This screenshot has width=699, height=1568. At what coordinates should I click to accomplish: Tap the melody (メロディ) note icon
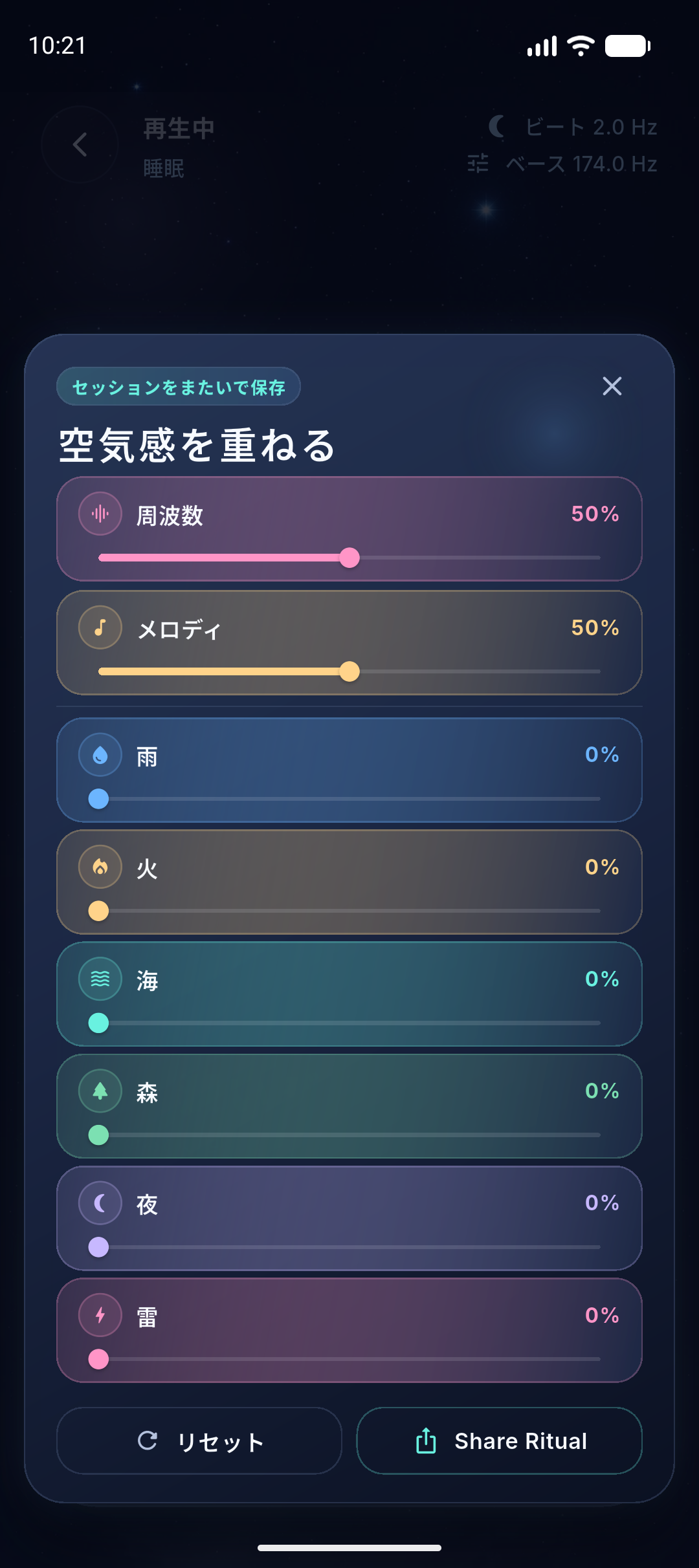(99, 627)
